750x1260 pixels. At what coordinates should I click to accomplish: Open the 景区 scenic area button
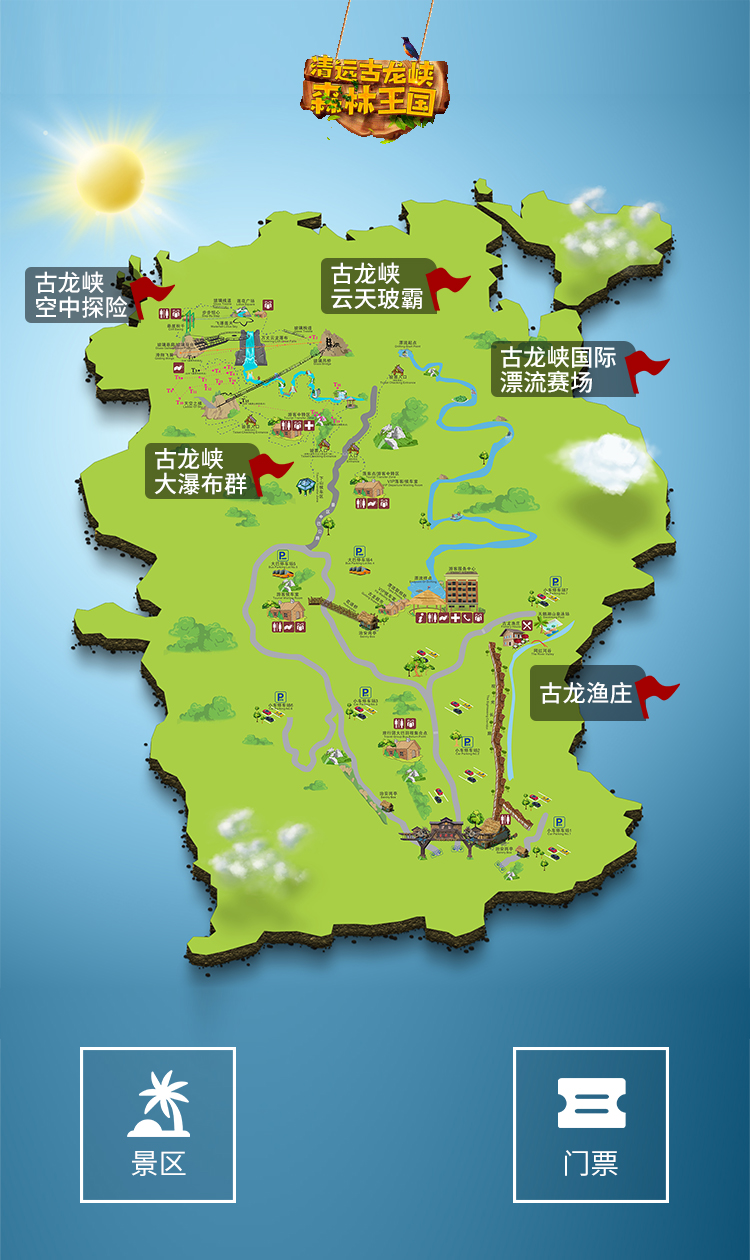tap(158, 1124)
